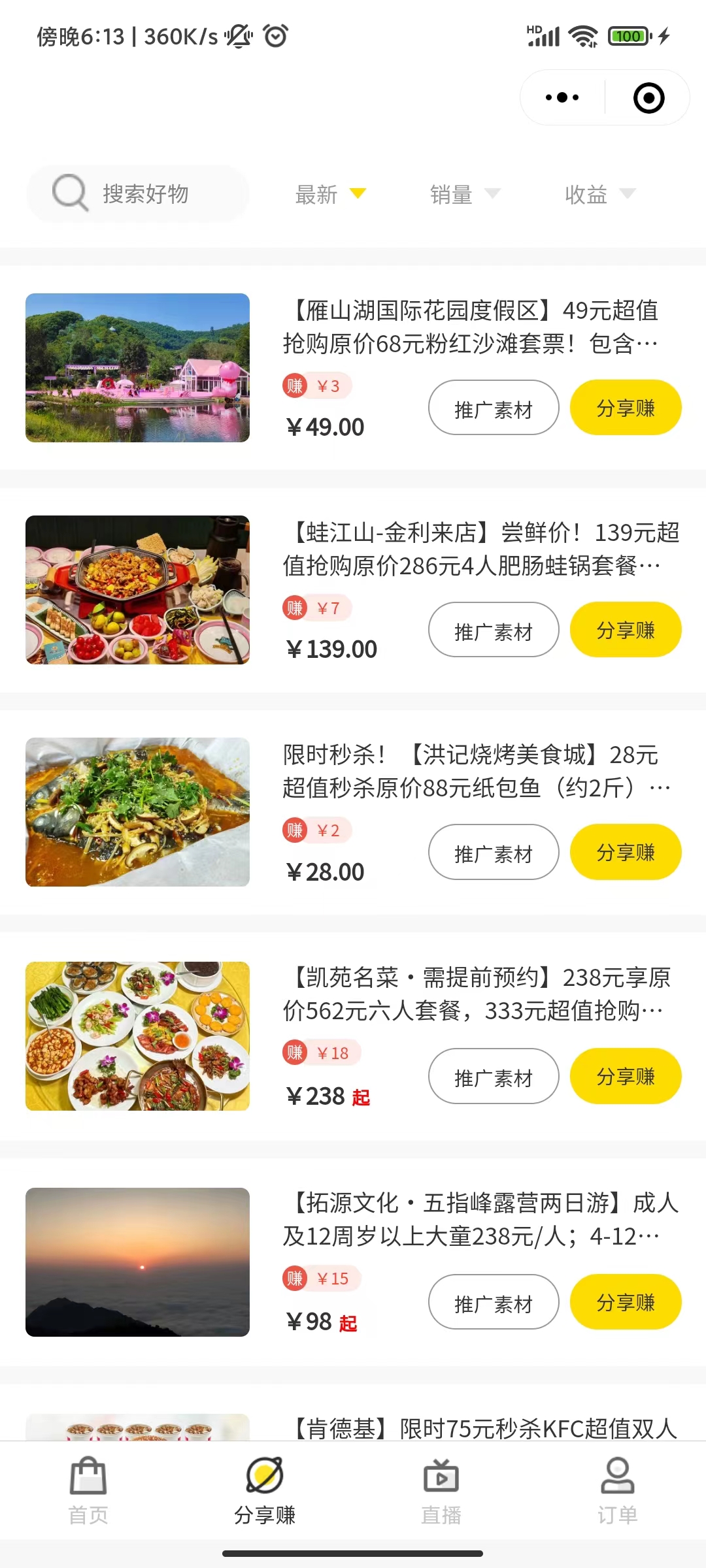Sort the list by 收益
This screenshot has height=1568, width=706.
tap(599, 194)
